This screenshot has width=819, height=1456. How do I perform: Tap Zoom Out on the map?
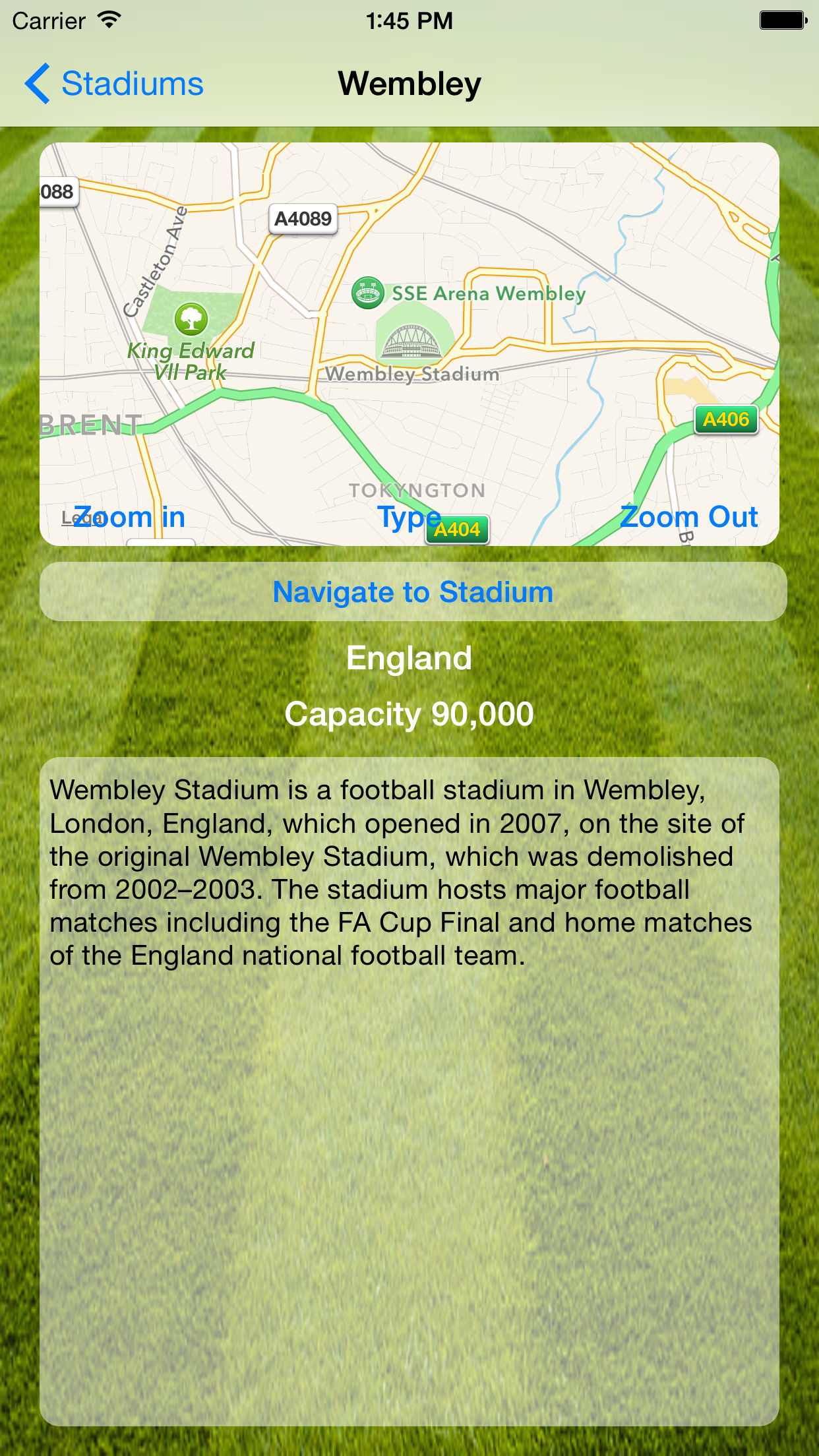click(688, 517)
